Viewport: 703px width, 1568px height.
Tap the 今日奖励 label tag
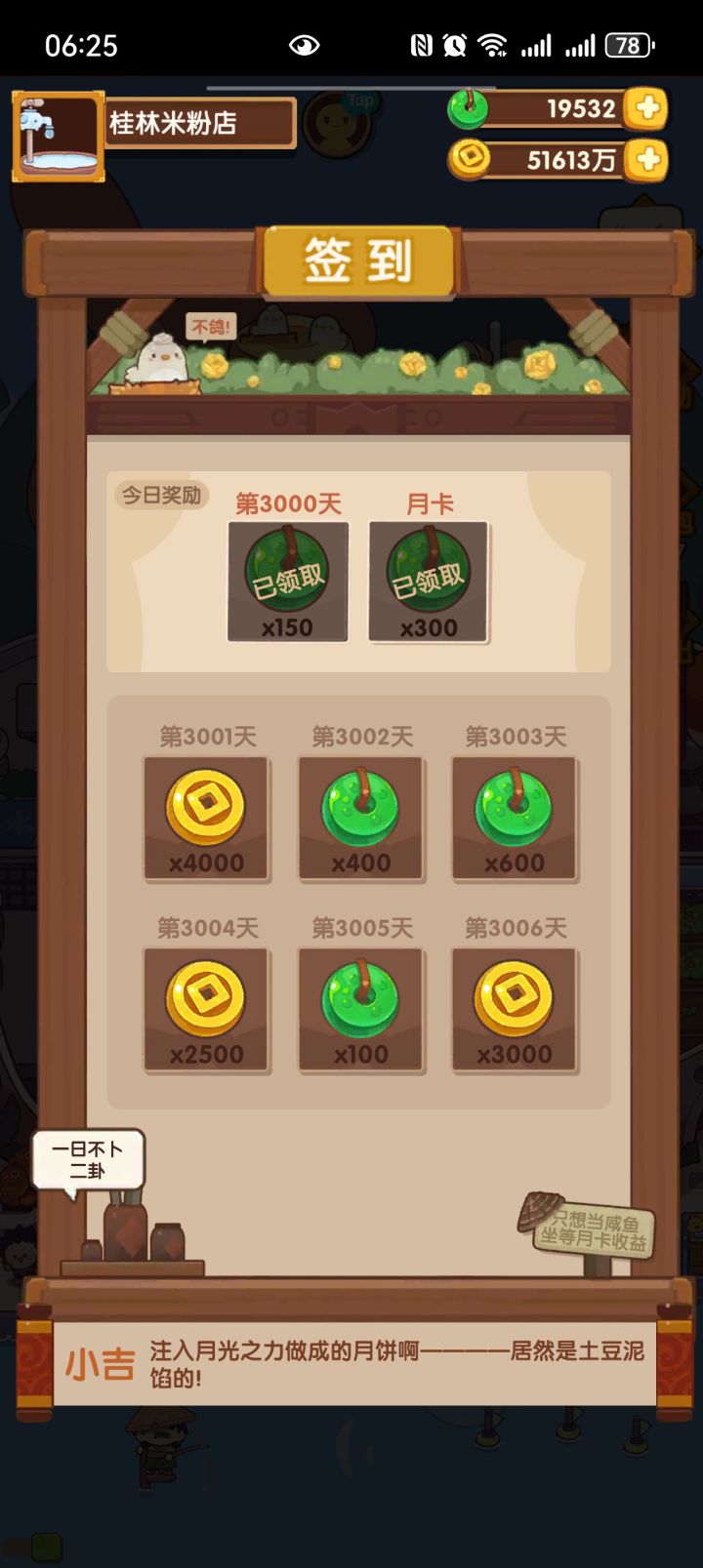pyautogui.click(x=163, y=496)
